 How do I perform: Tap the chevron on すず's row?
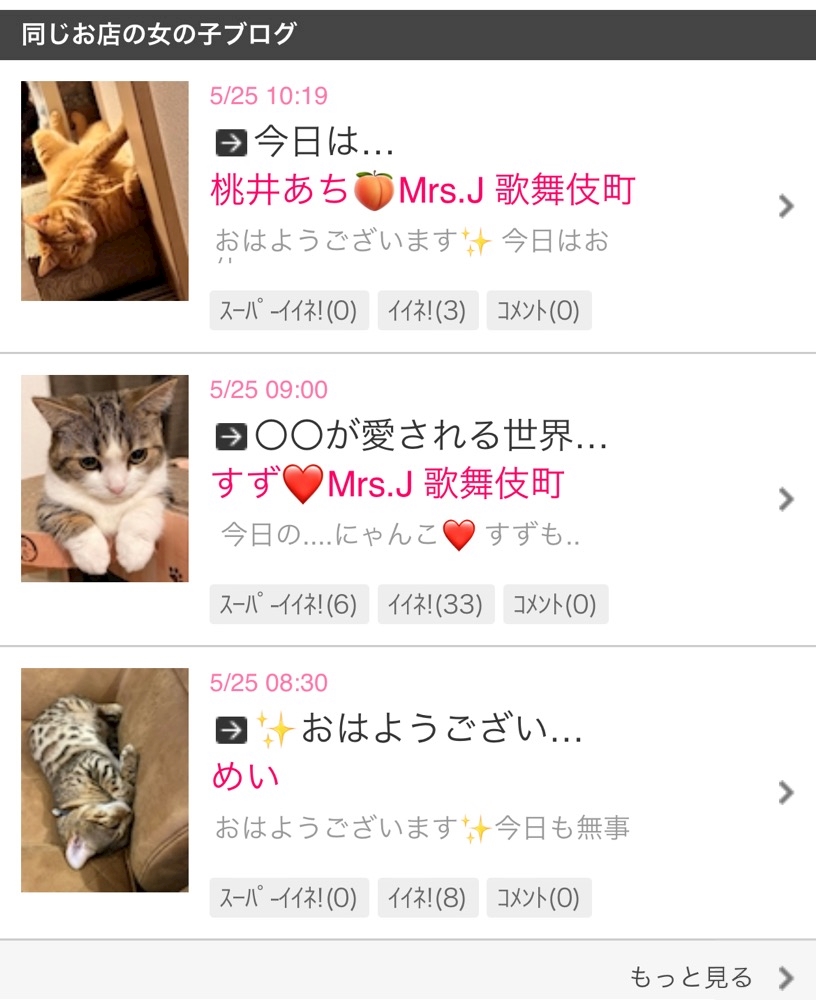[x=786, y=499]
